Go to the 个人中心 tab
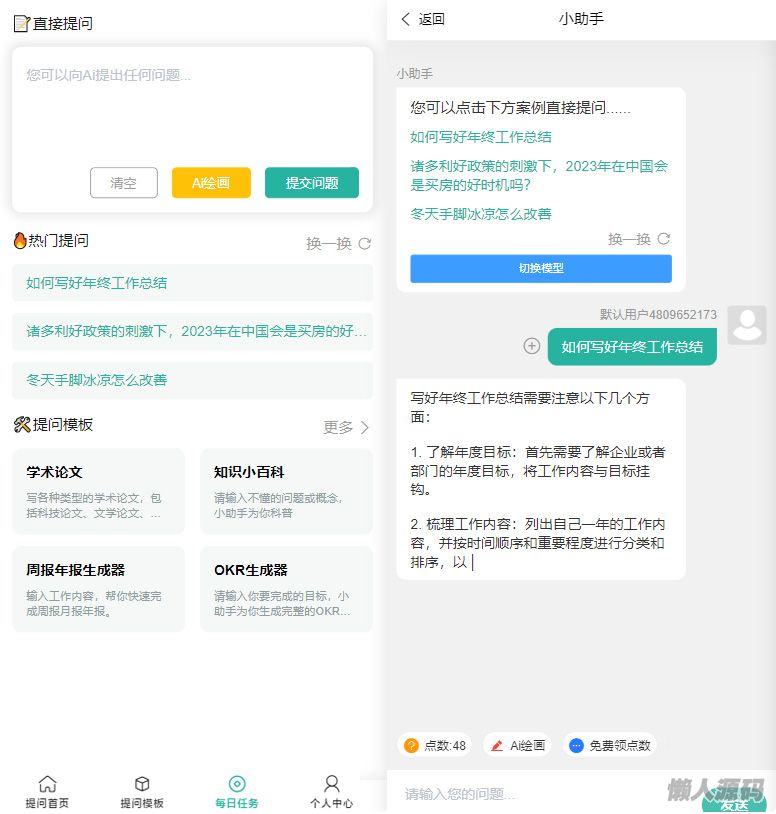Image resolution: width=776 pixels, height=814 pixels. [x=331, y=791]
